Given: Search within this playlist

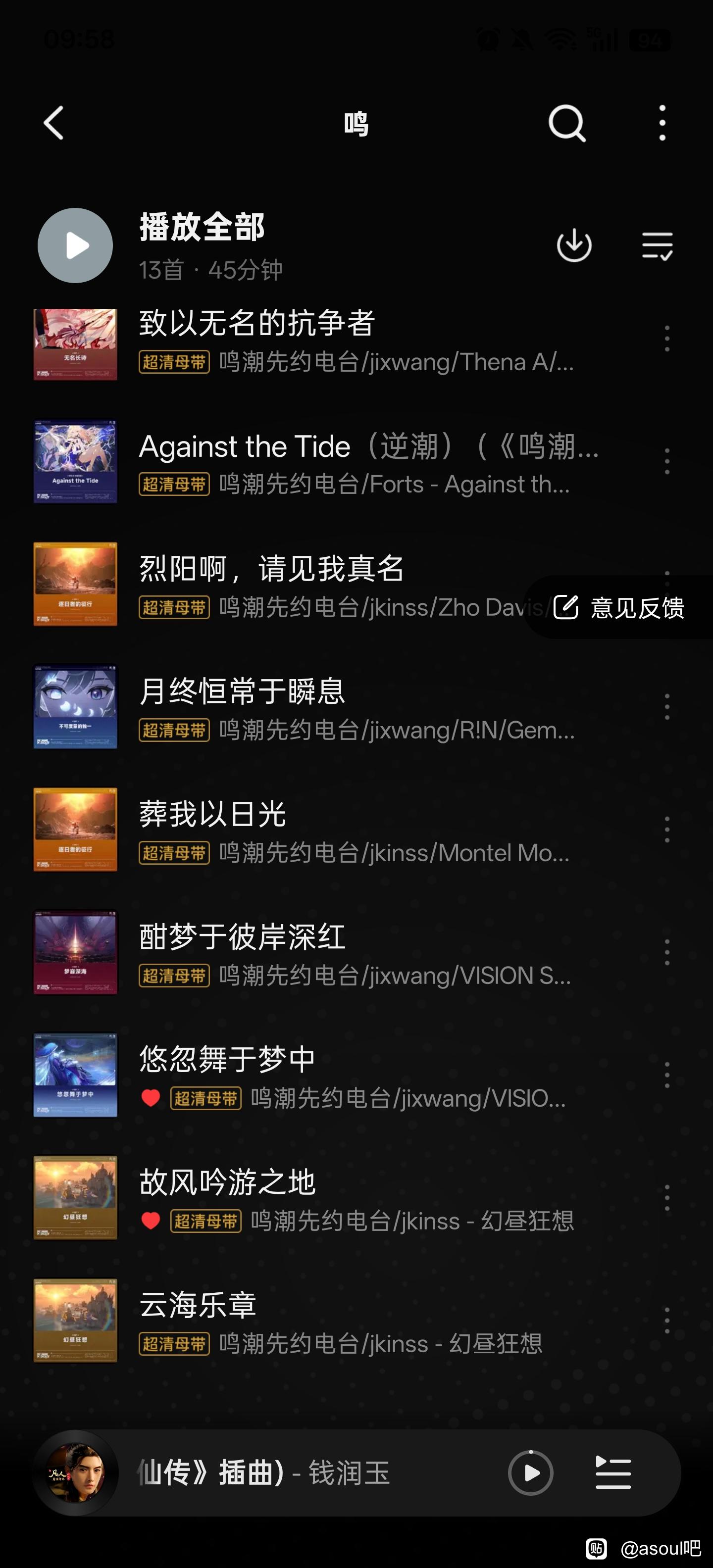Looking at the screenshot, I should click(567, 124).
